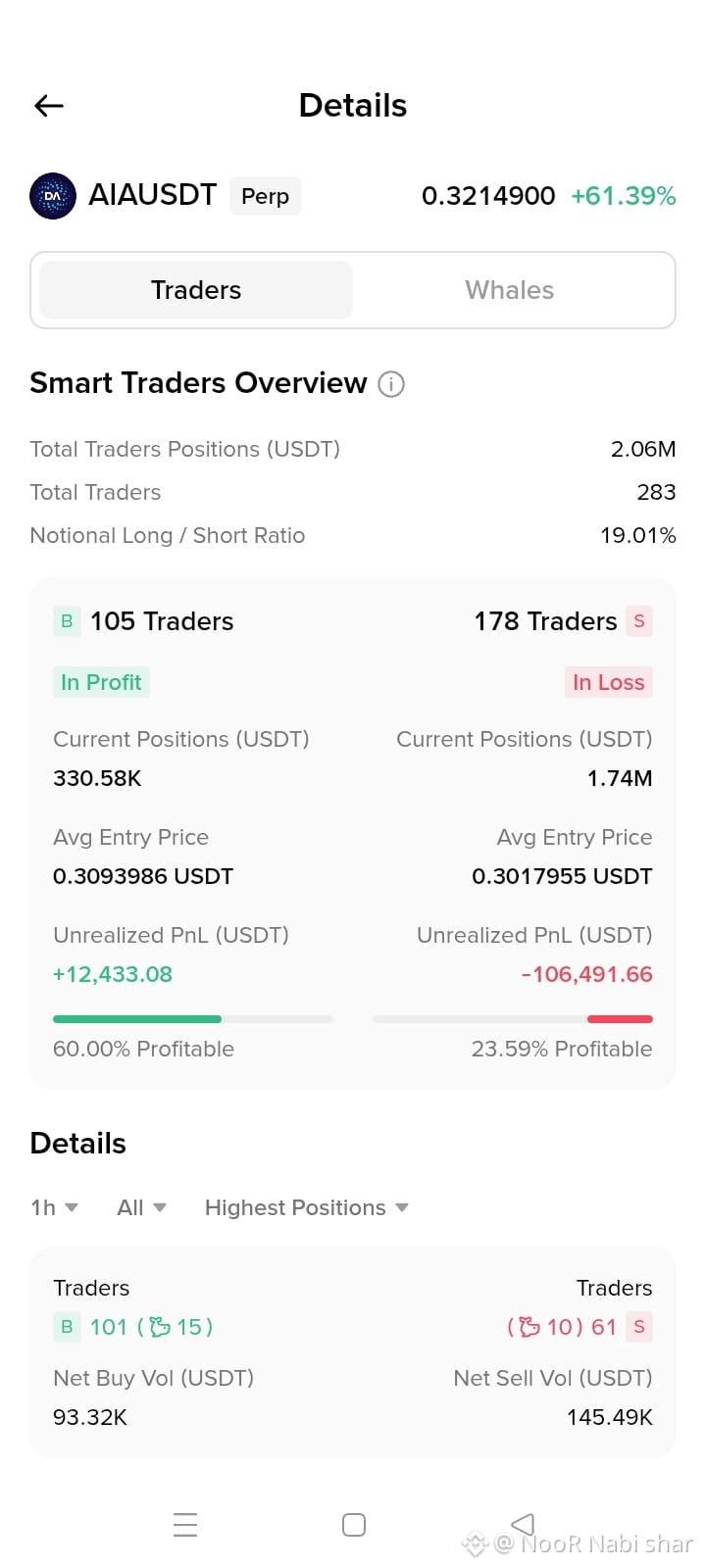Select the Traders tab

click(x=196, y=290)
